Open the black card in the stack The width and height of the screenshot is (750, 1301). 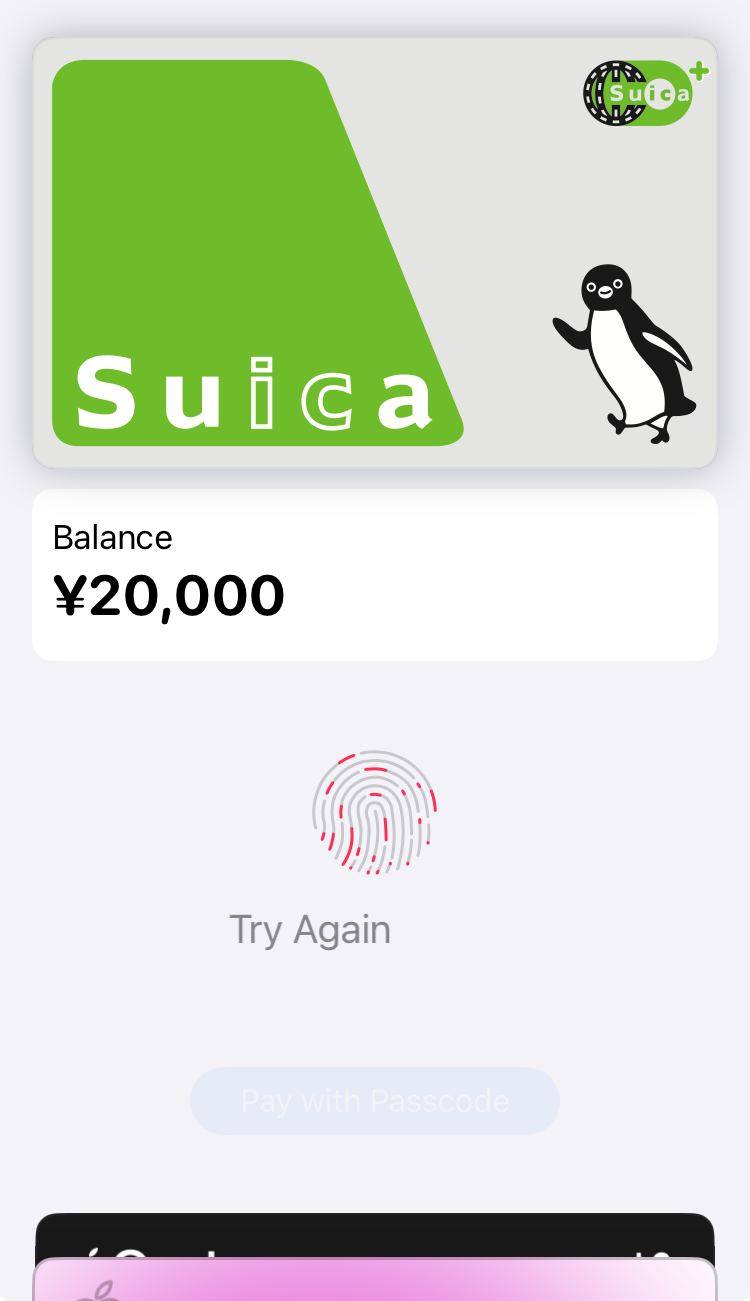(375, 1236)
